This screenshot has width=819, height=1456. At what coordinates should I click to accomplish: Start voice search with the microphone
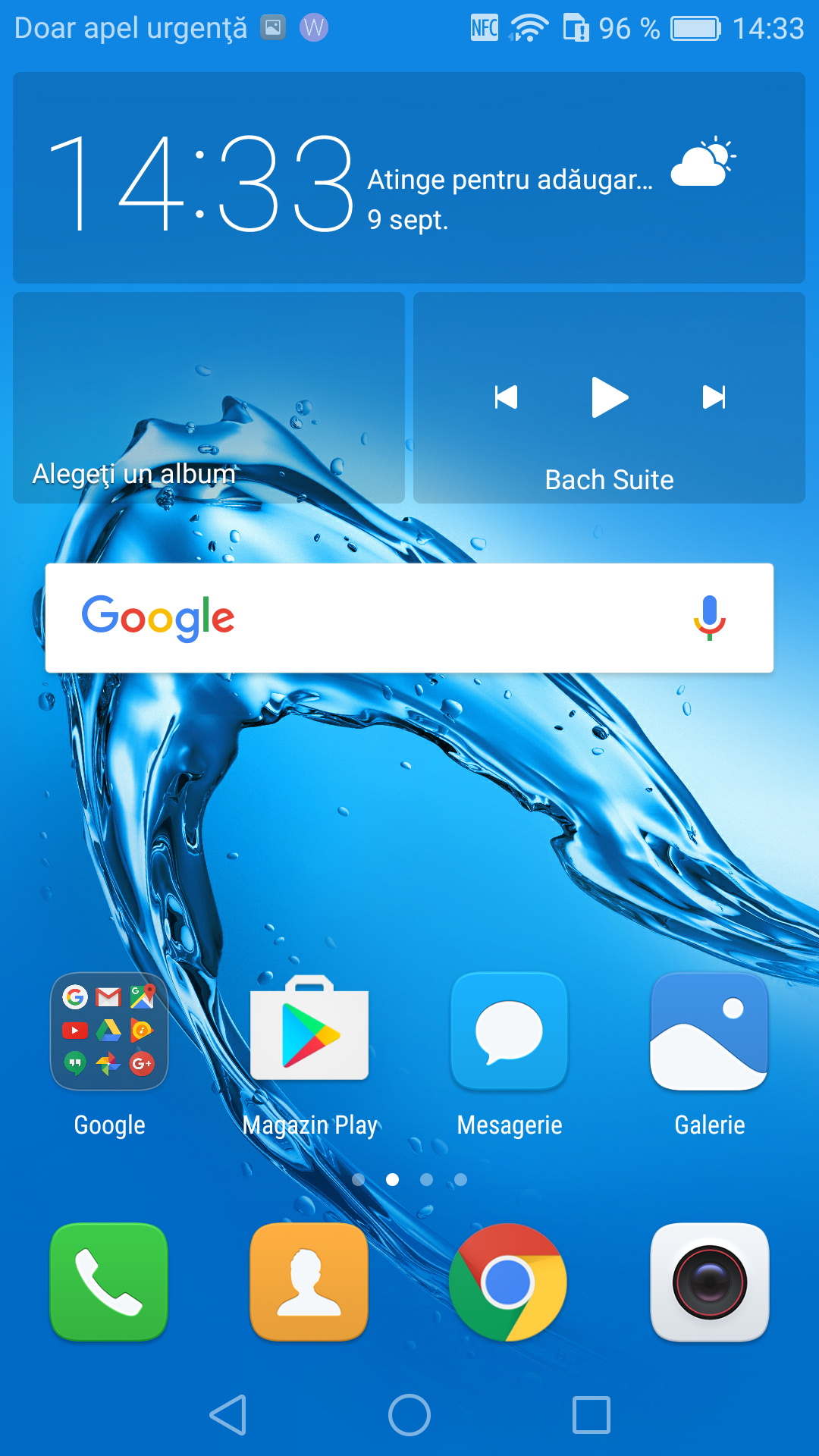tap(709, 618)
